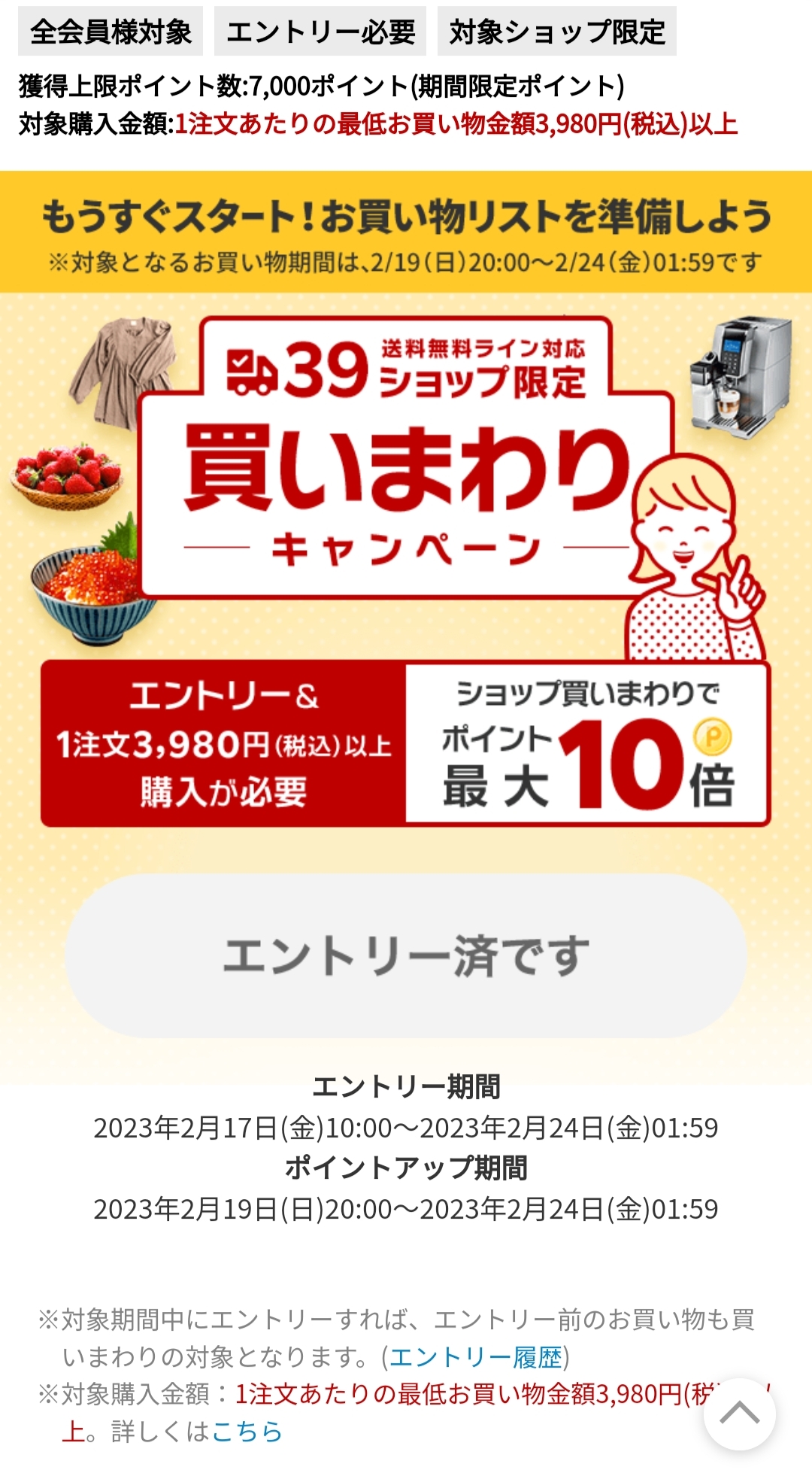Tap the scroll-to-top arrow button

(x=739, y=1414)
